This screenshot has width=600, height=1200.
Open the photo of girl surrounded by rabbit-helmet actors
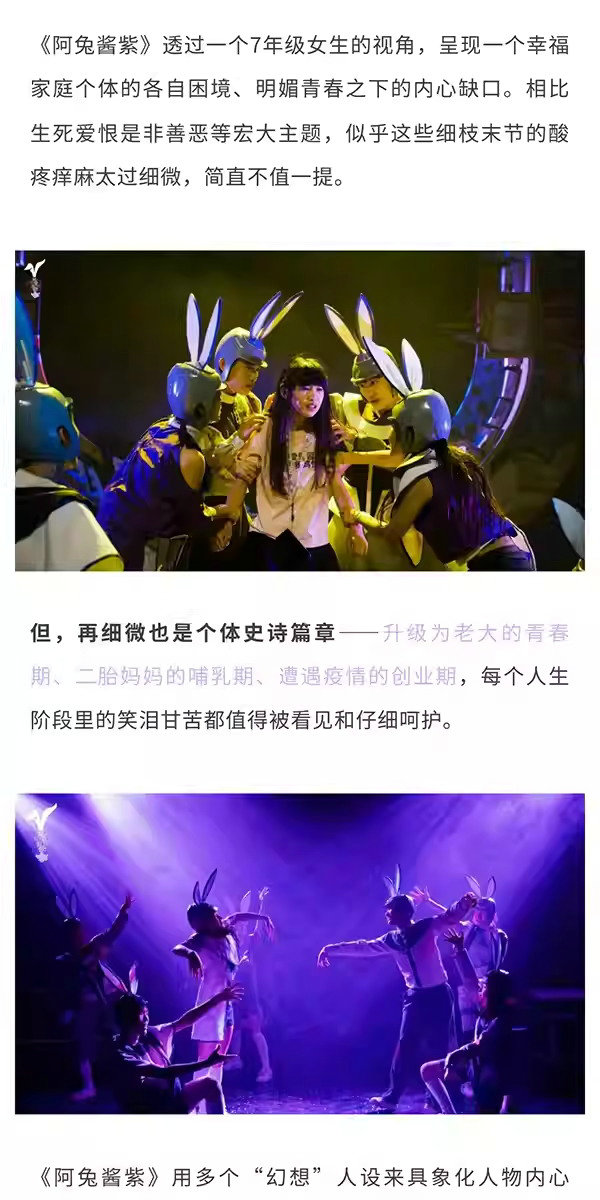pos(300,410)
